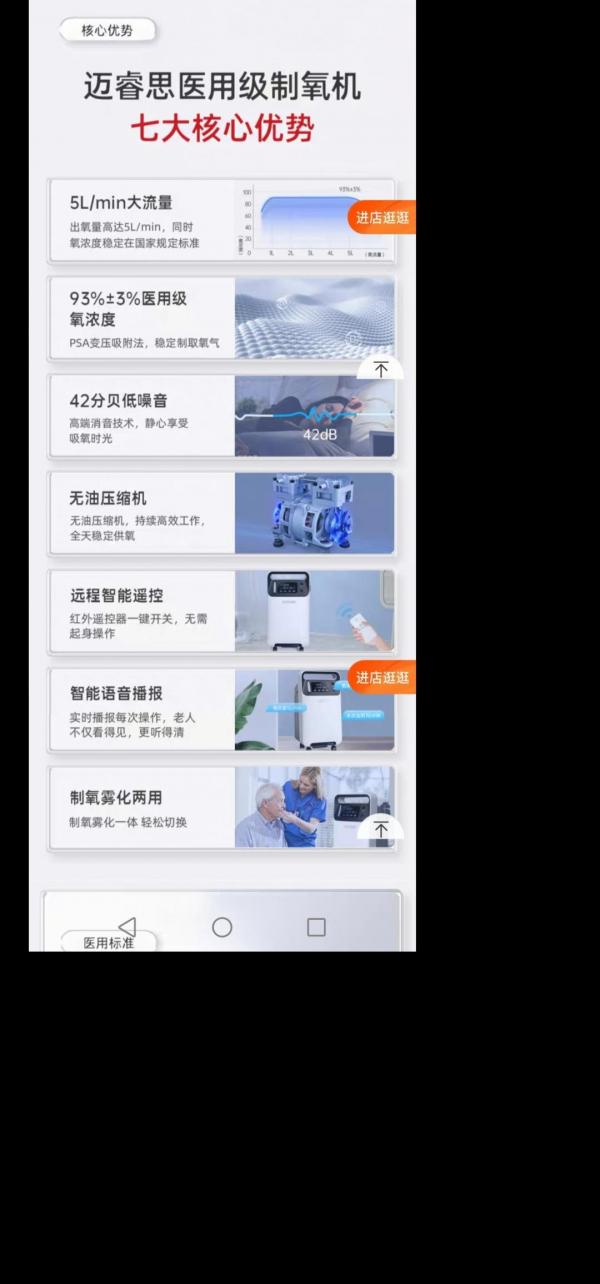The height and width of the screenshot is (1284, 600).
Task: Open recent apps with the square button
Action: pyautogui.click(x=316, y=927)
